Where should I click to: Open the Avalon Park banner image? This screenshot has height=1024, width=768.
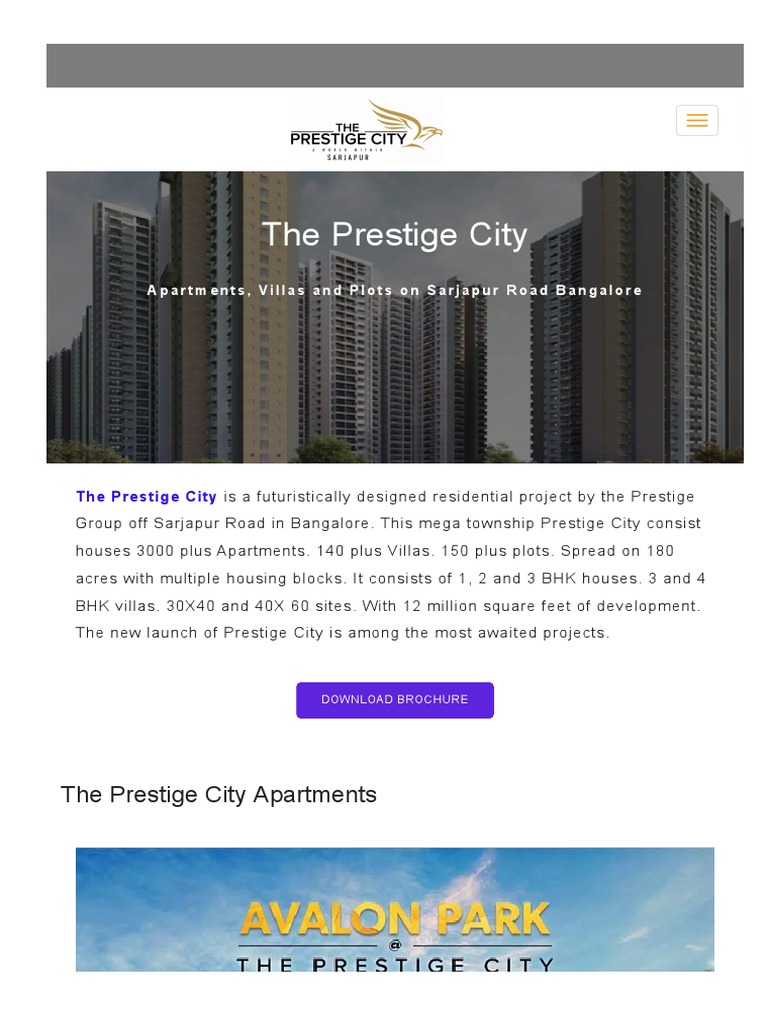[394, 909]
